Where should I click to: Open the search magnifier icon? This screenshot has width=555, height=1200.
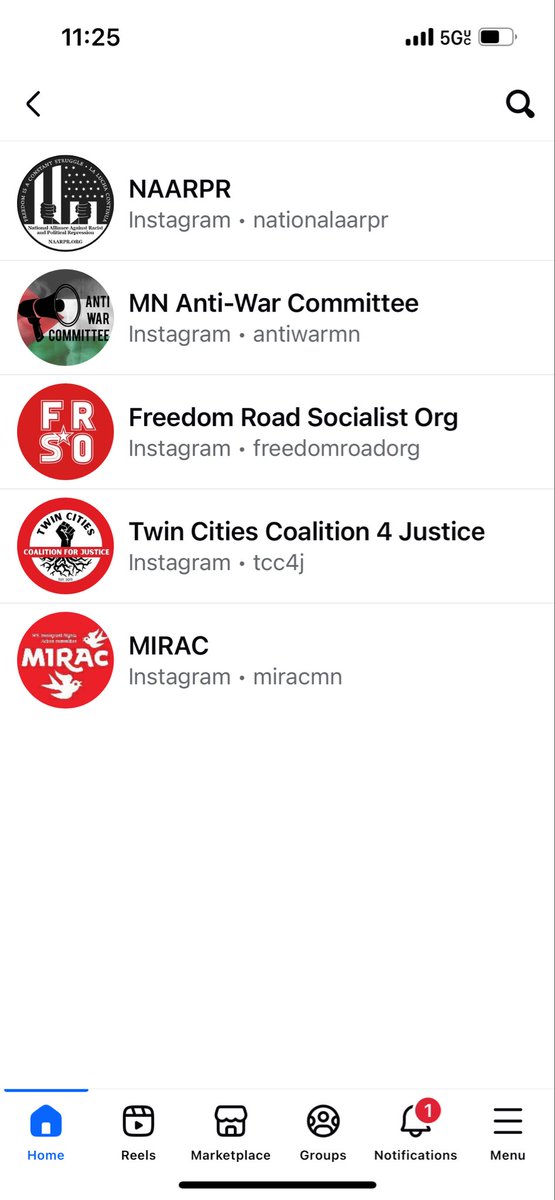520,104
